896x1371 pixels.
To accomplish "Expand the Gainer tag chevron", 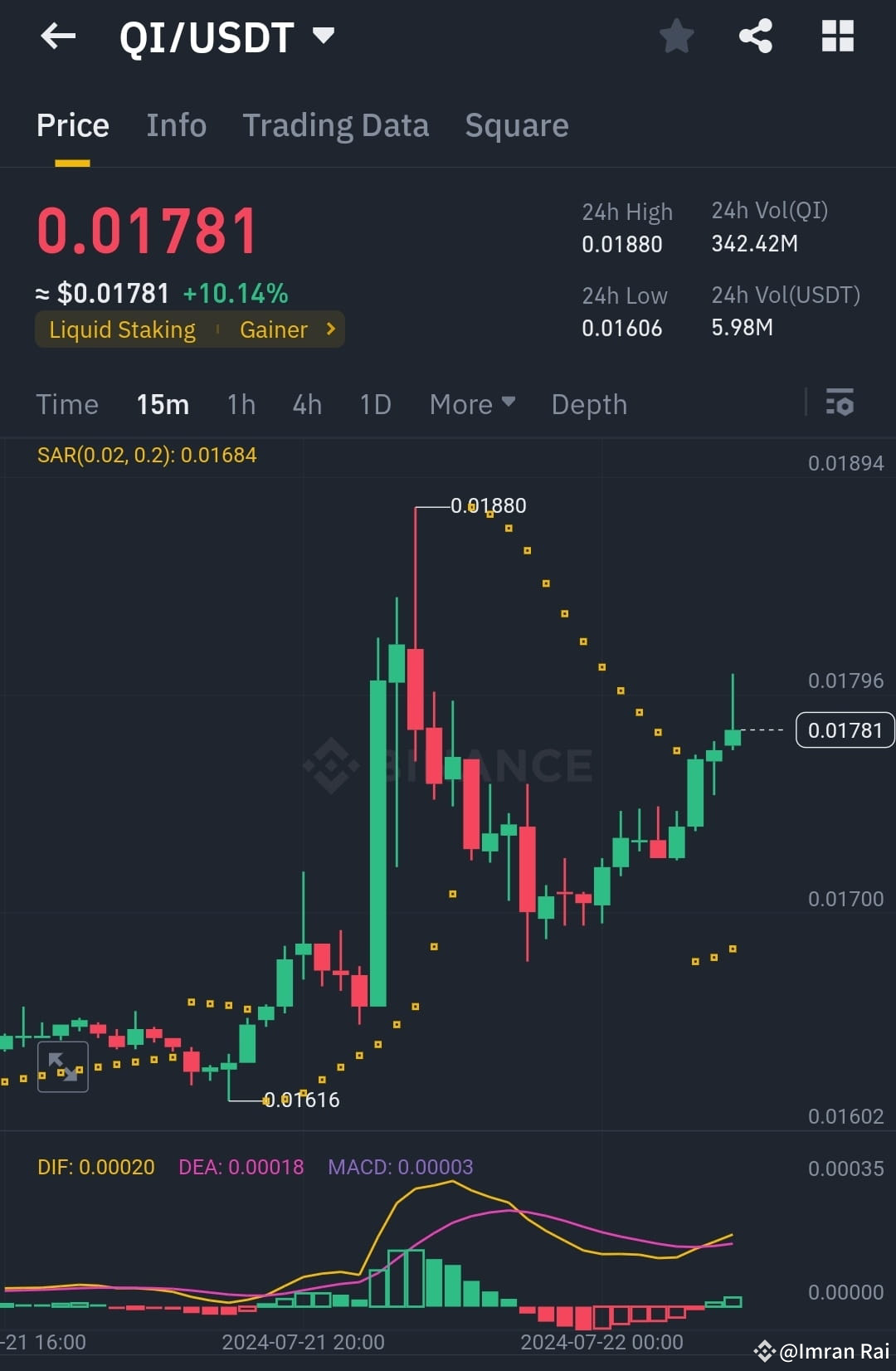I will click(329, 329).
